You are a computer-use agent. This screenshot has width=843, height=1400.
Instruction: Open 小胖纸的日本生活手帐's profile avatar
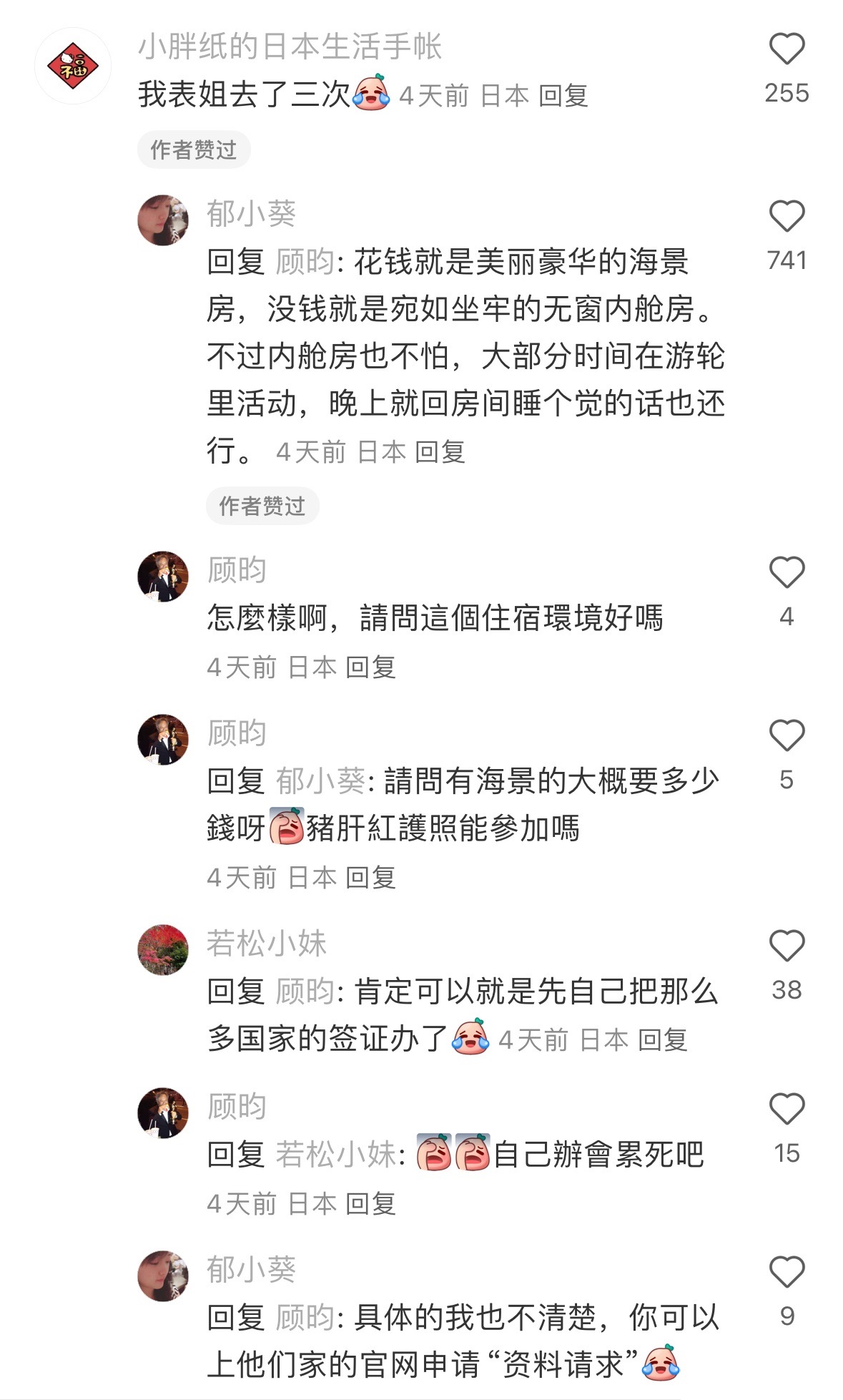point(73,66)
